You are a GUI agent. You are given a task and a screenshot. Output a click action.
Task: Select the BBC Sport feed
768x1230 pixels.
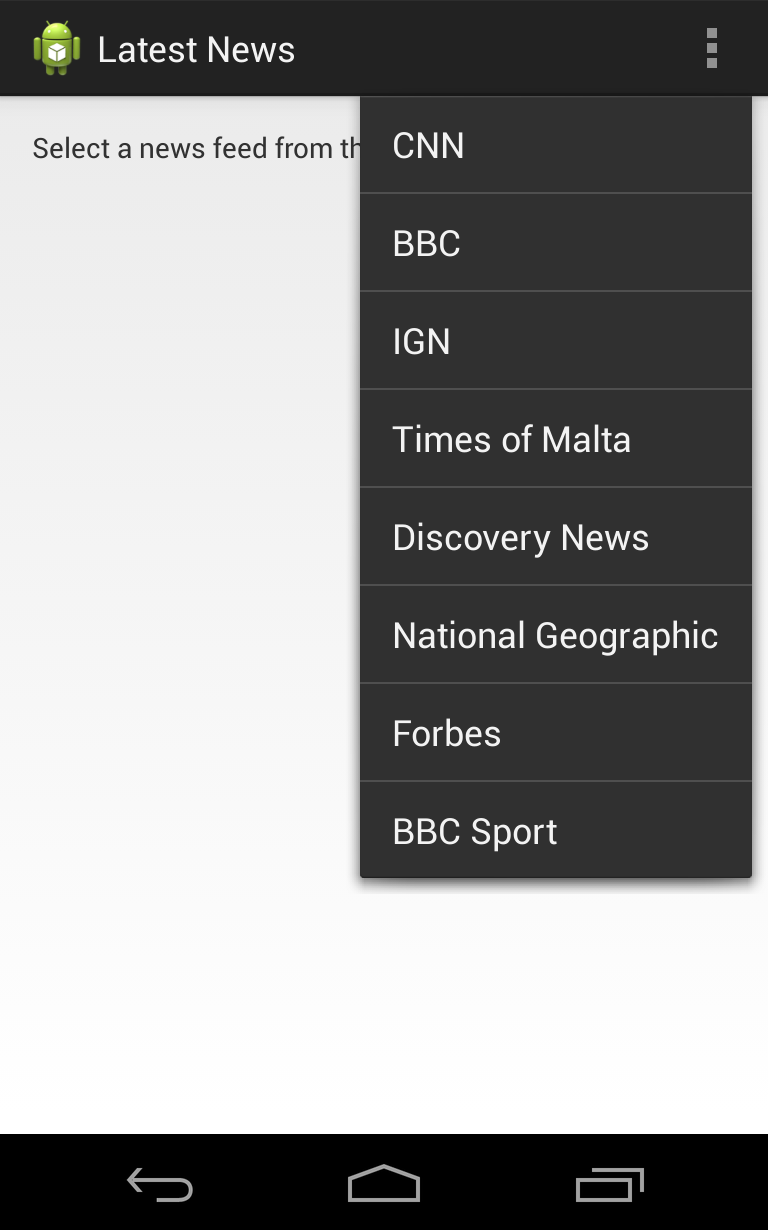click(556, 830)
